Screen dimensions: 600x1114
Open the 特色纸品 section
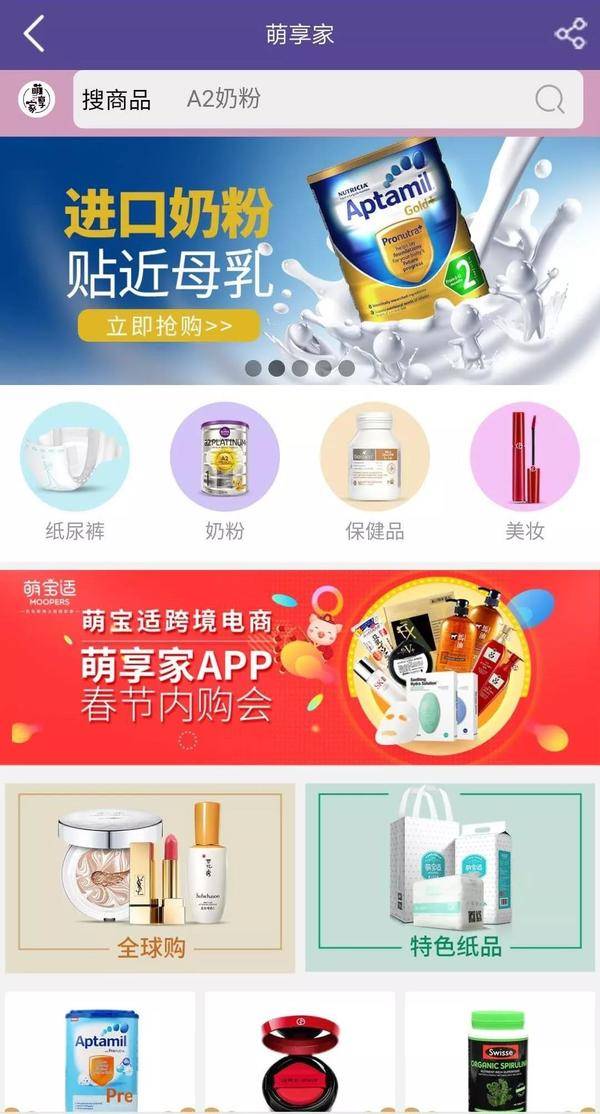pos(450,878)
